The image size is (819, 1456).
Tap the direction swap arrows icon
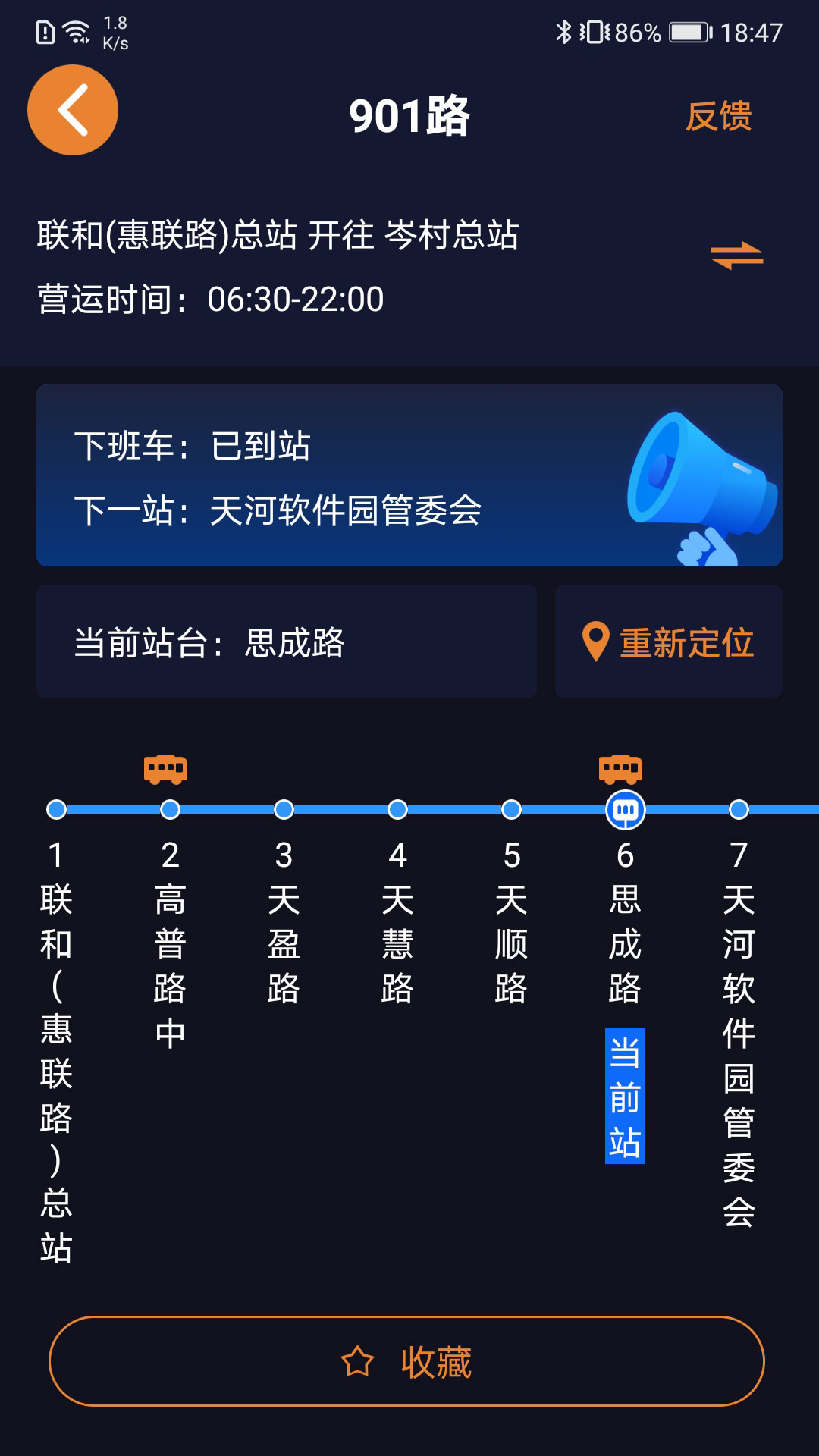738,256
